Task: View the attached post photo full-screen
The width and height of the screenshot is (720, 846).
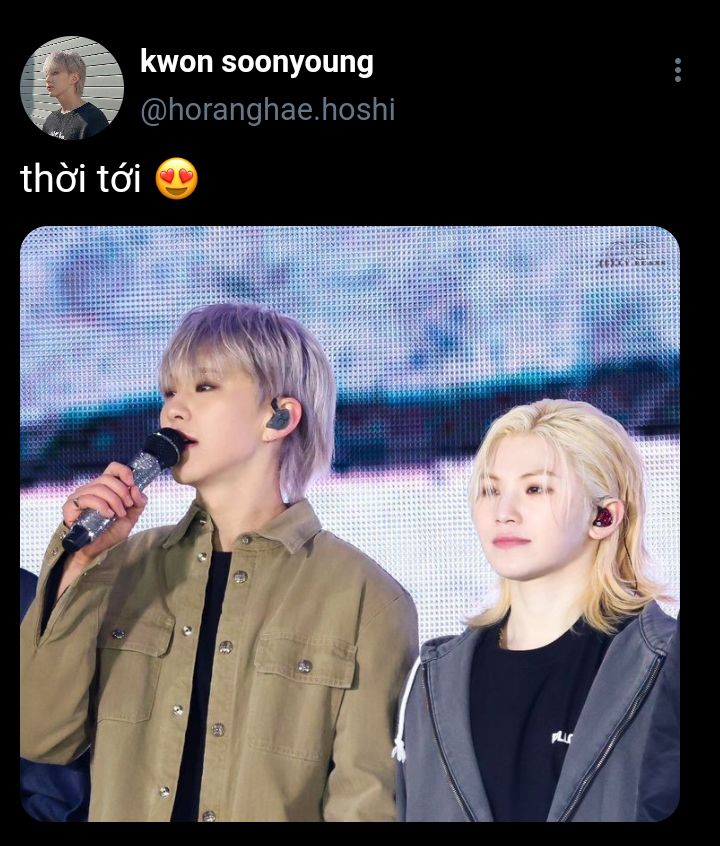Action: [350, 523]
